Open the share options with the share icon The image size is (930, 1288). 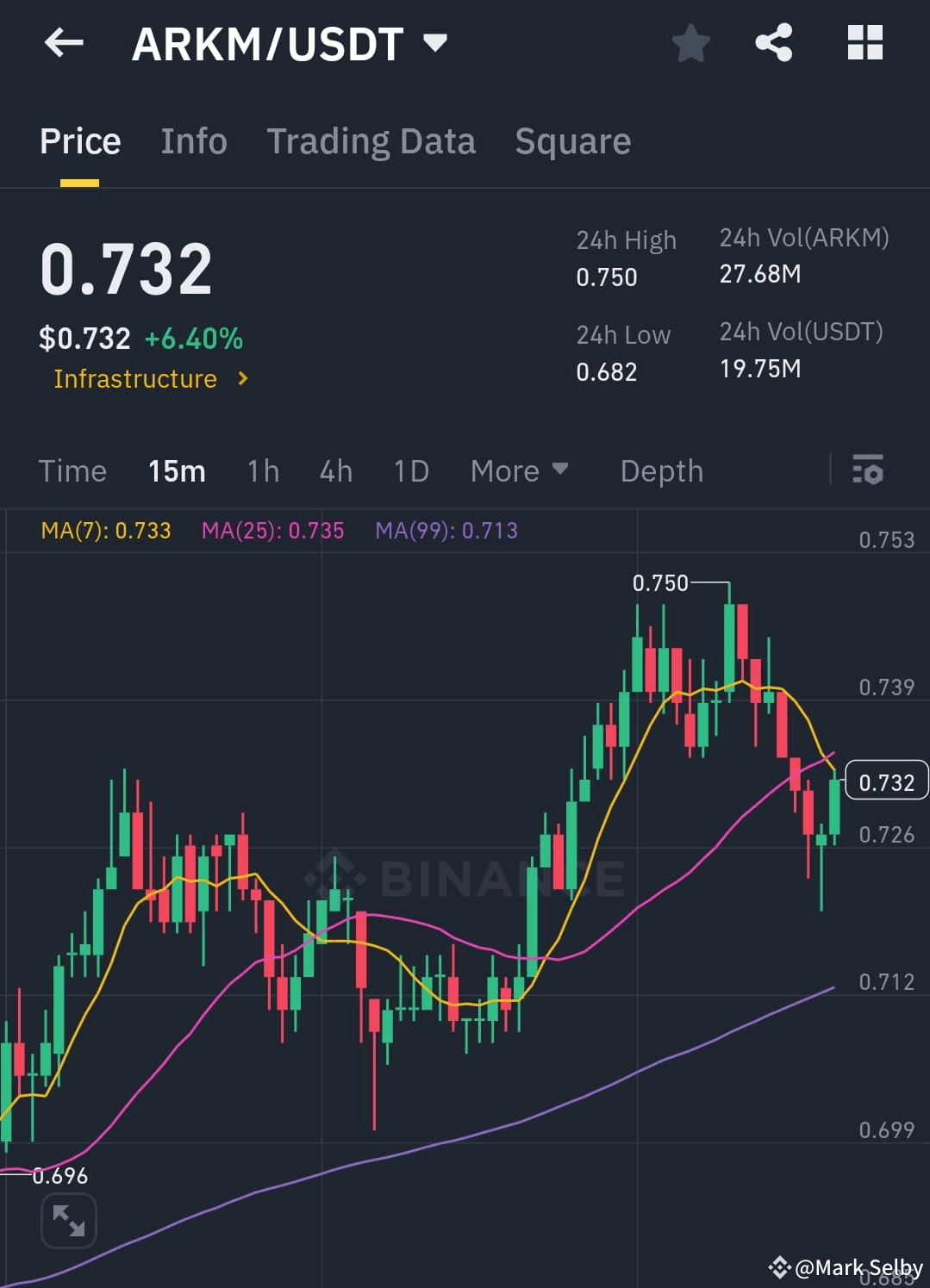(x=773, y=43)
